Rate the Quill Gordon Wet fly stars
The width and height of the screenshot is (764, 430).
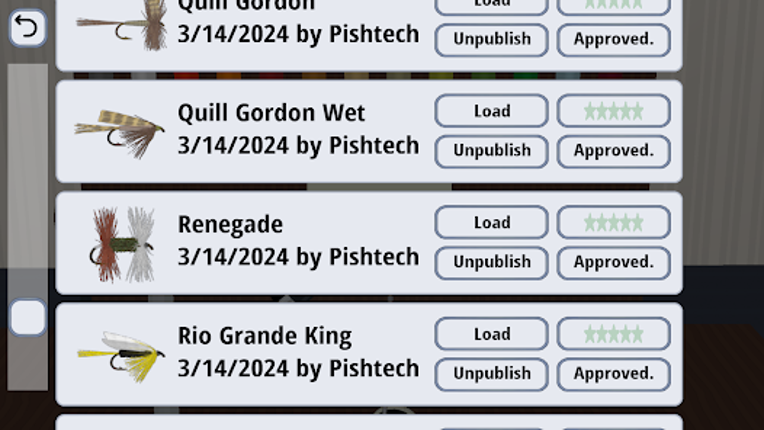613,111
